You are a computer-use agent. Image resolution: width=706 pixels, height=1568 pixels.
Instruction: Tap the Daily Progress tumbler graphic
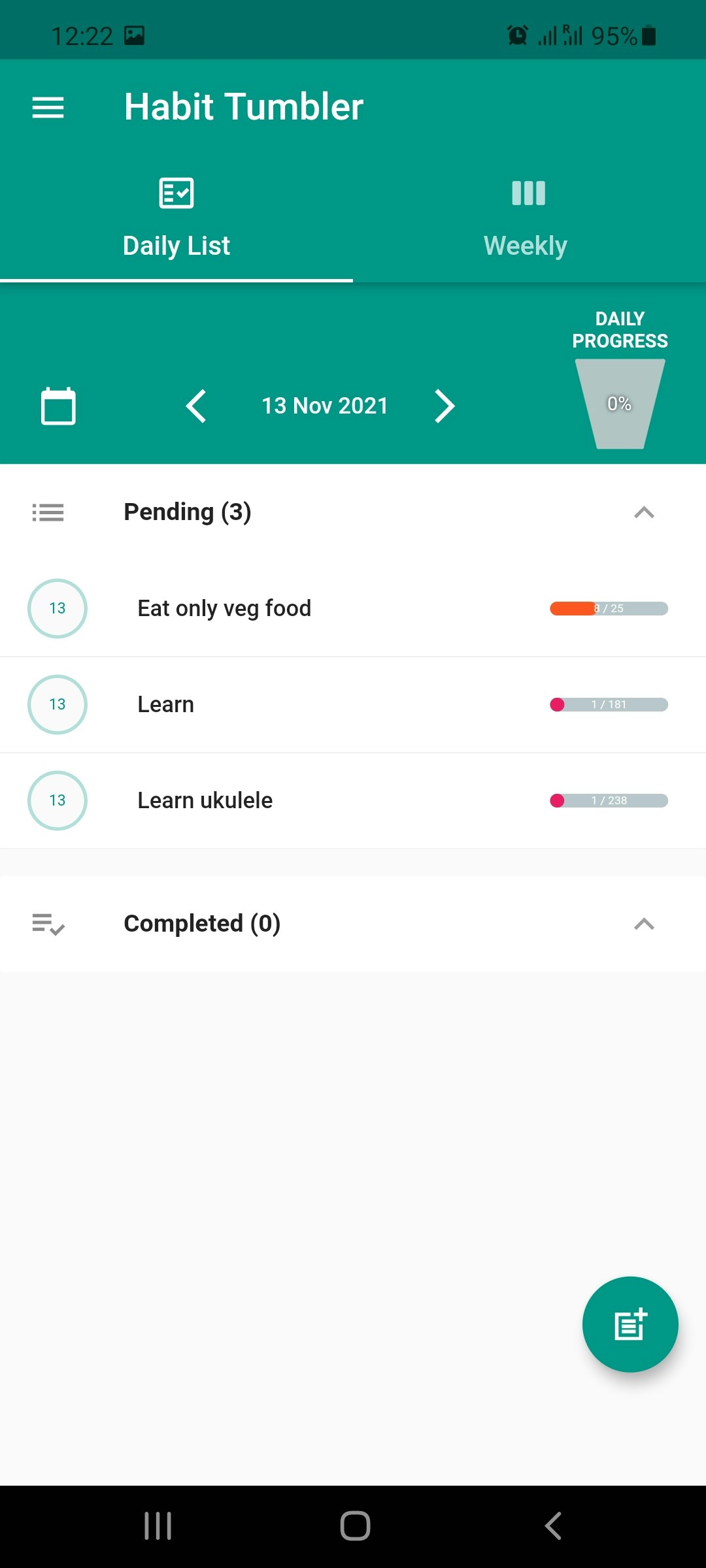(x=618, y=404)
